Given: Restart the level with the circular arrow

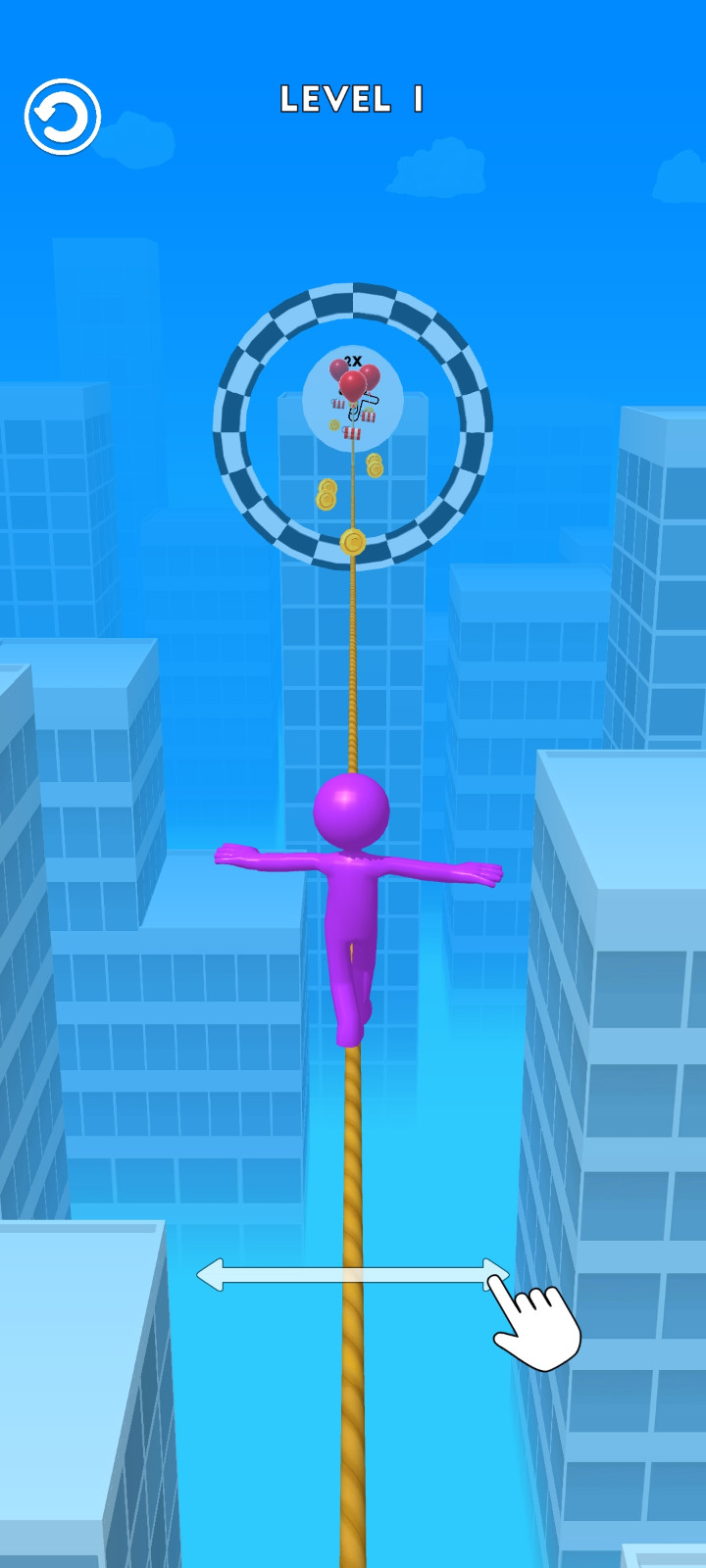Looking at the screenshot, I should click(63, 118).
